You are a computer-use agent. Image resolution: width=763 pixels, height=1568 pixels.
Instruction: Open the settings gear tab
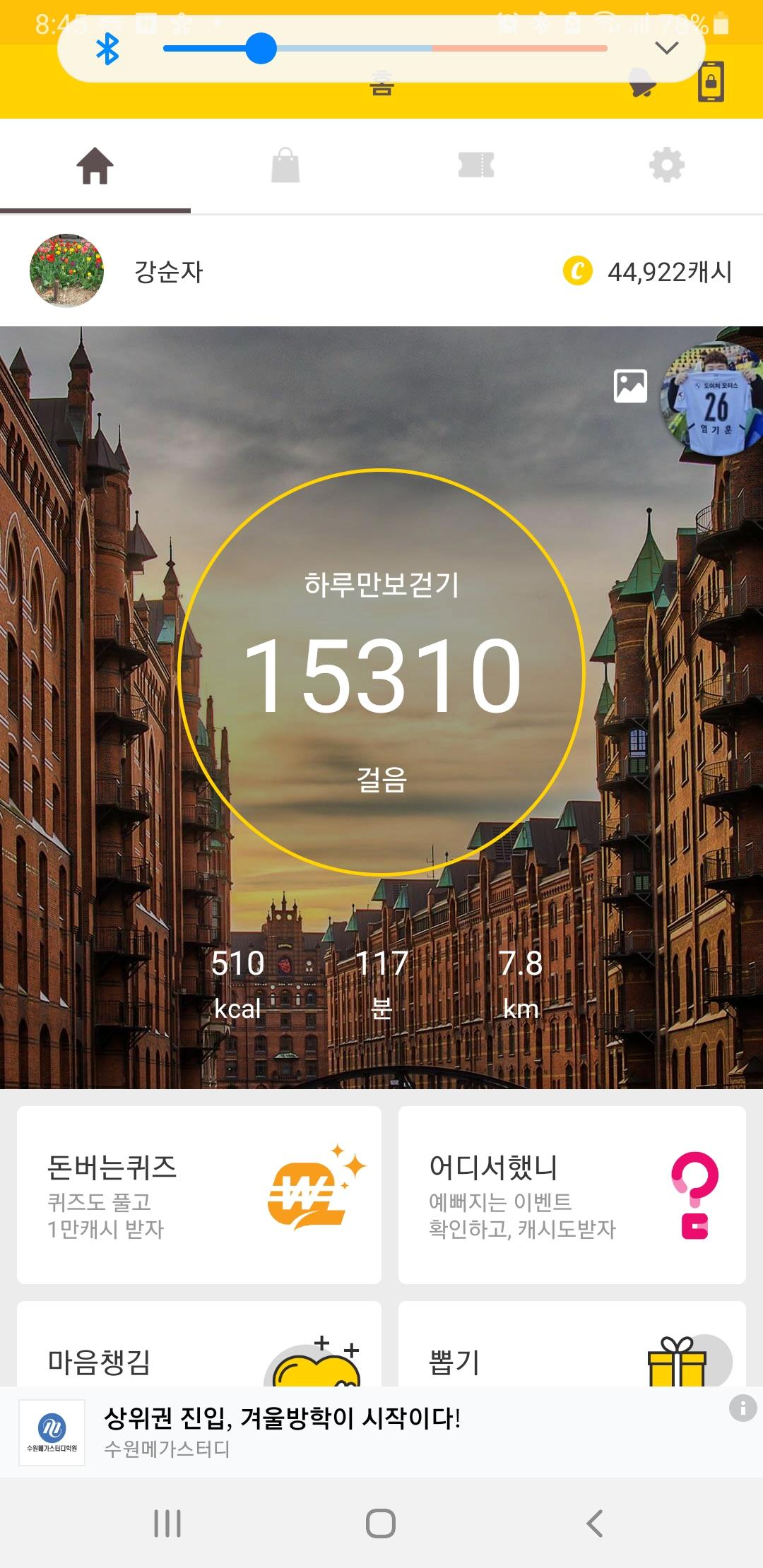pyautogui.click(x=667, y=167)
